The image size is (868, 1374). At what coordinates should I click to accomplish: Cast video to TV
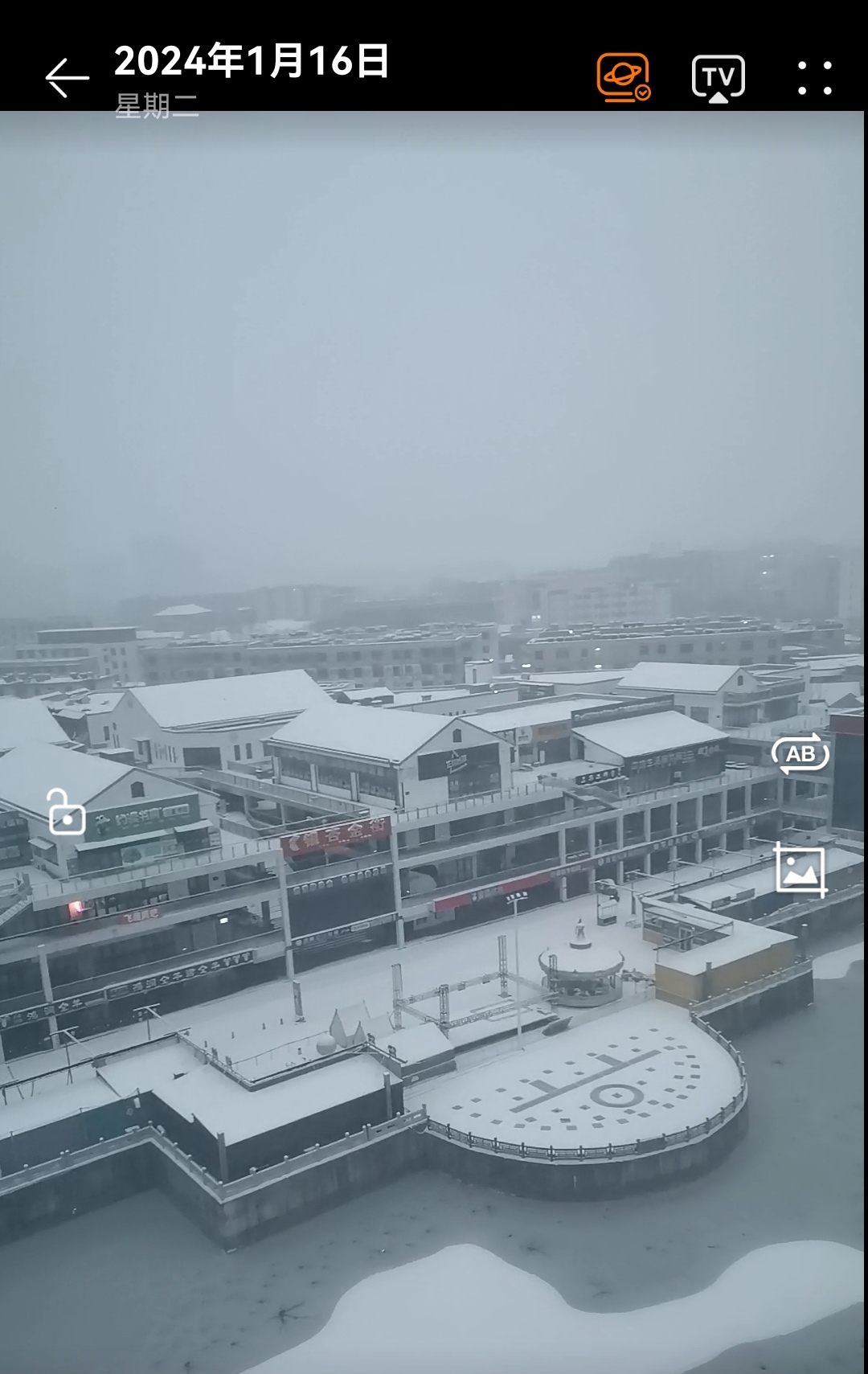pos(718,78)
